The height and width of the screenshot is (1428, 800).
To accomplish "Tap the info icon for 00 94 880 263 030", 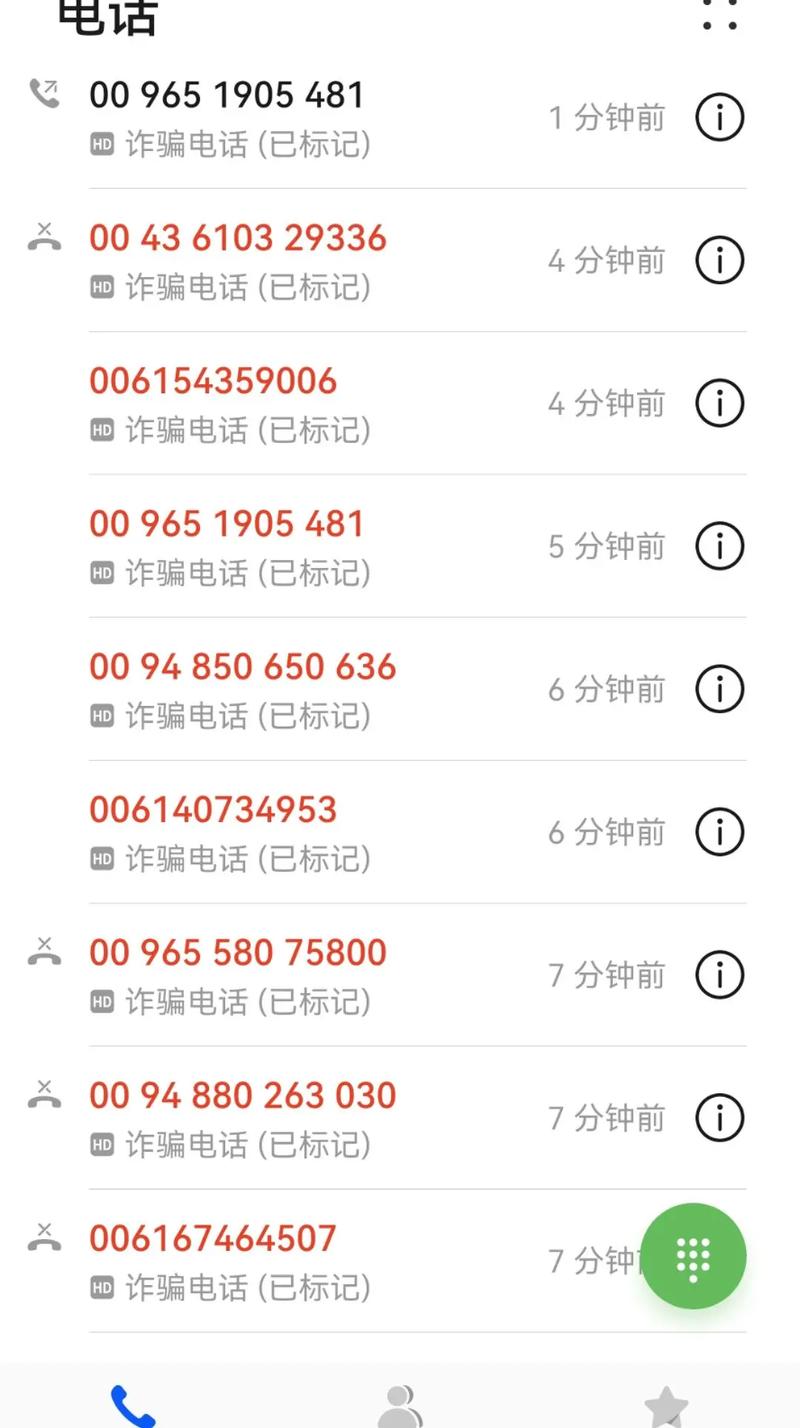I will (x=719, y=1118).
